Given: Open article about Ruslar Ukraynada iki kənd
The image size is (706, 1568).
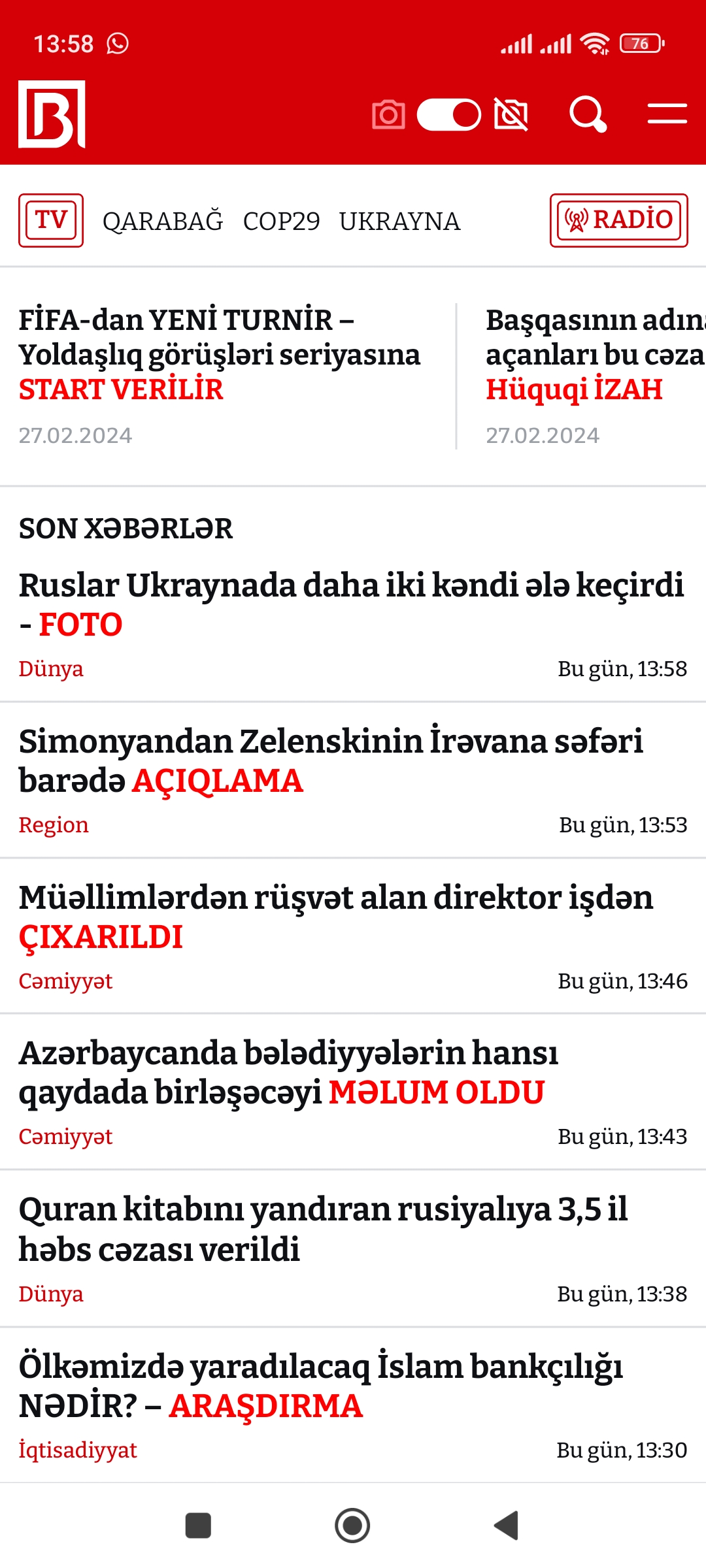Looking at the screenshot, I should point(351,604).
